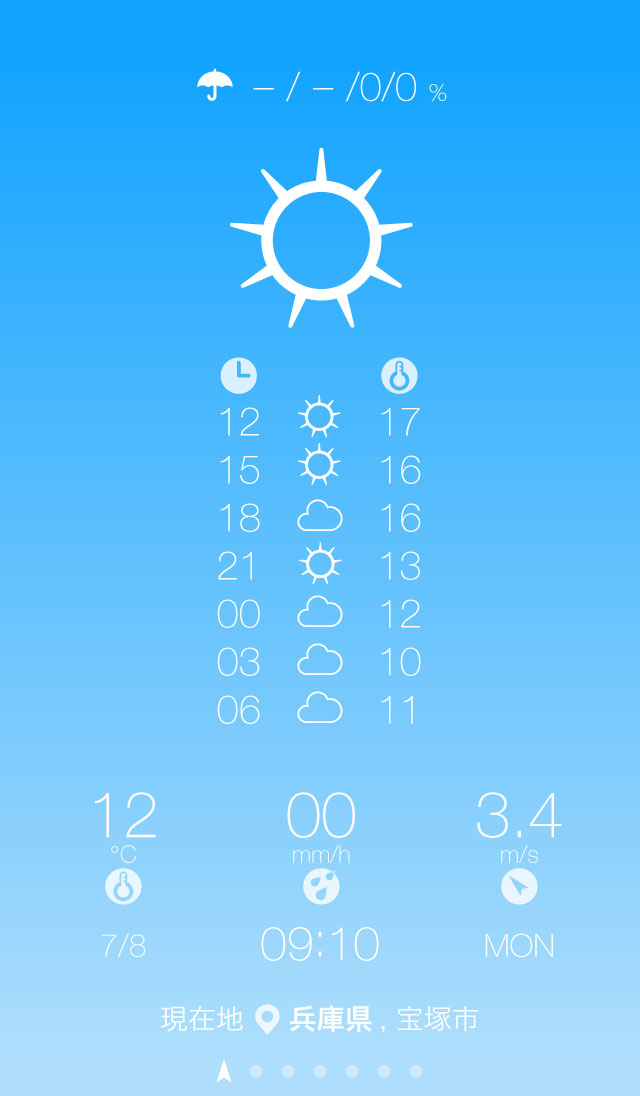Tap the current-location arrow in page indicator

point(224,1071)
